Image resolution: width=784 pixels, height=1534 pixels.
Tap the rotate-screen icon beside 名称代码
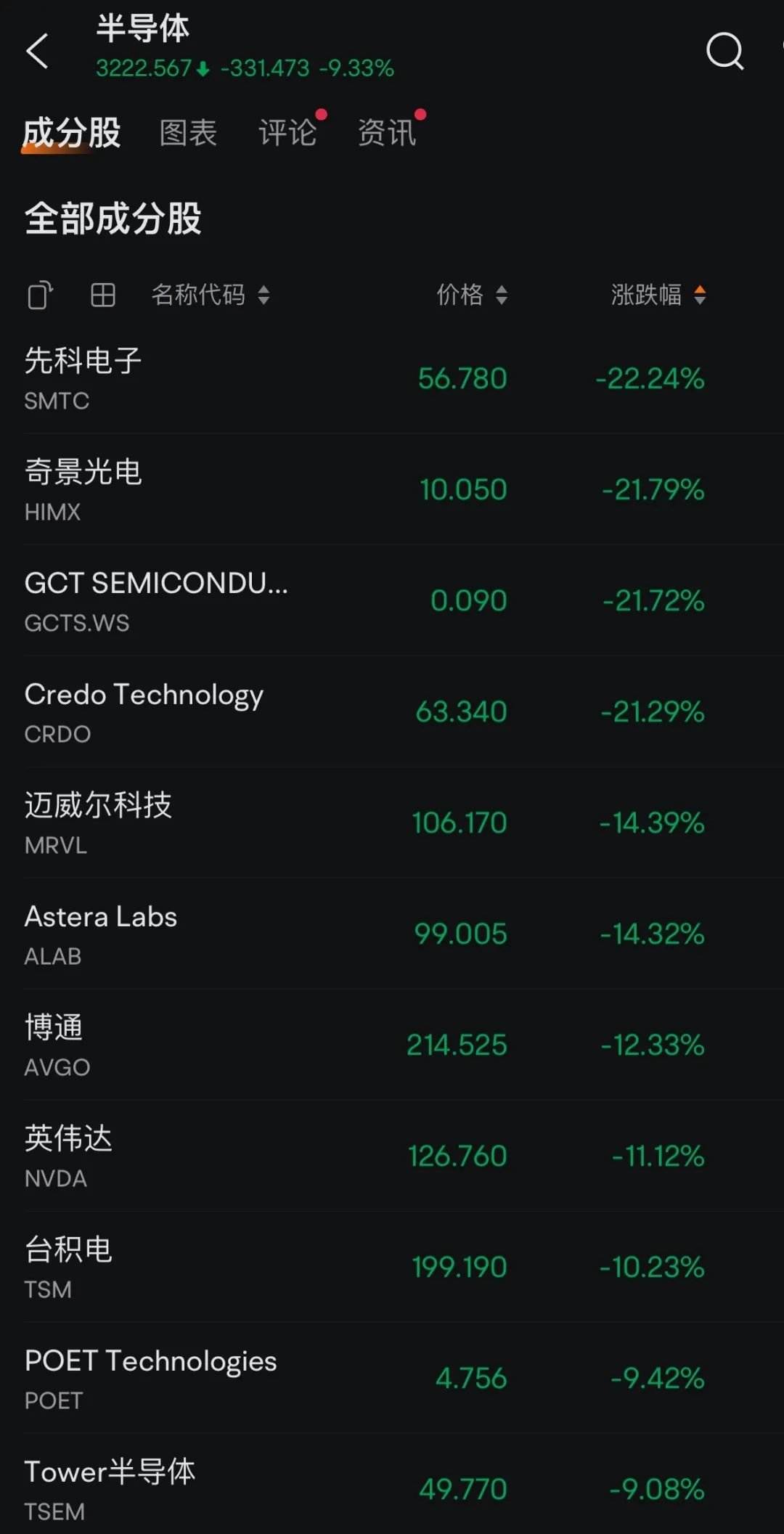(41, 295)
